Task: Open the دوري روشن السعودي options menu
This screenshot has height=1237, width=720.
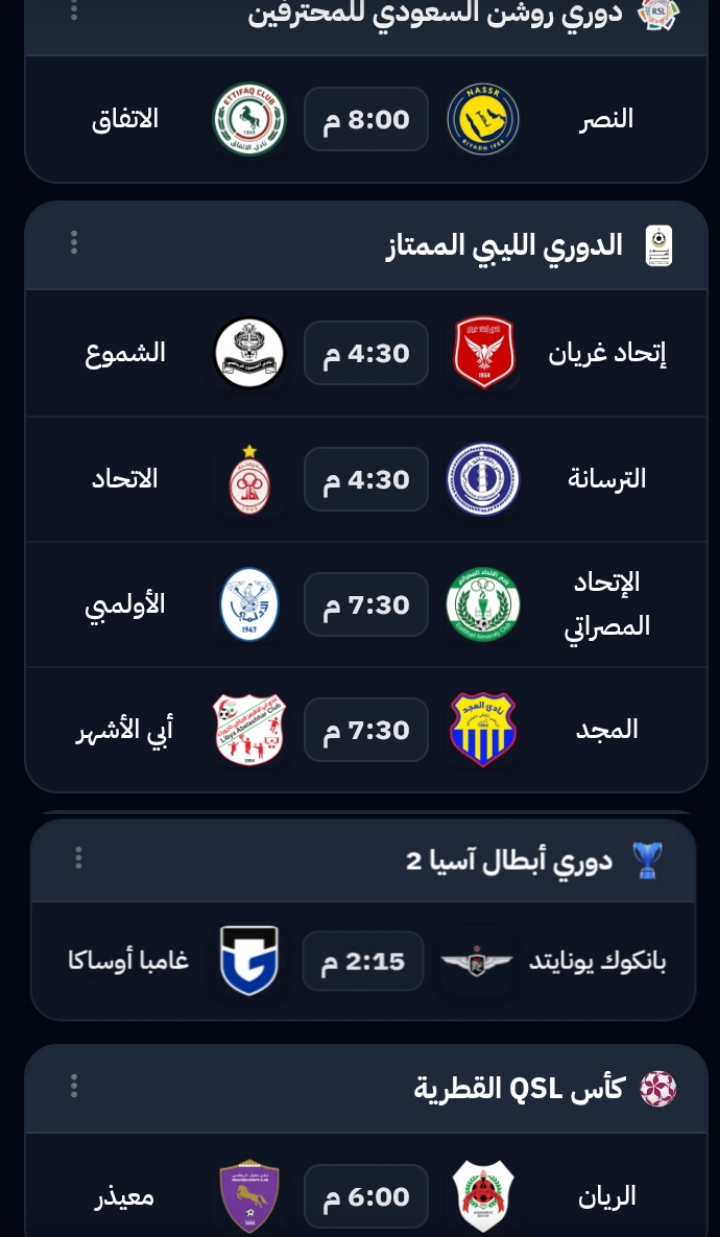Action: pos(74,10)
